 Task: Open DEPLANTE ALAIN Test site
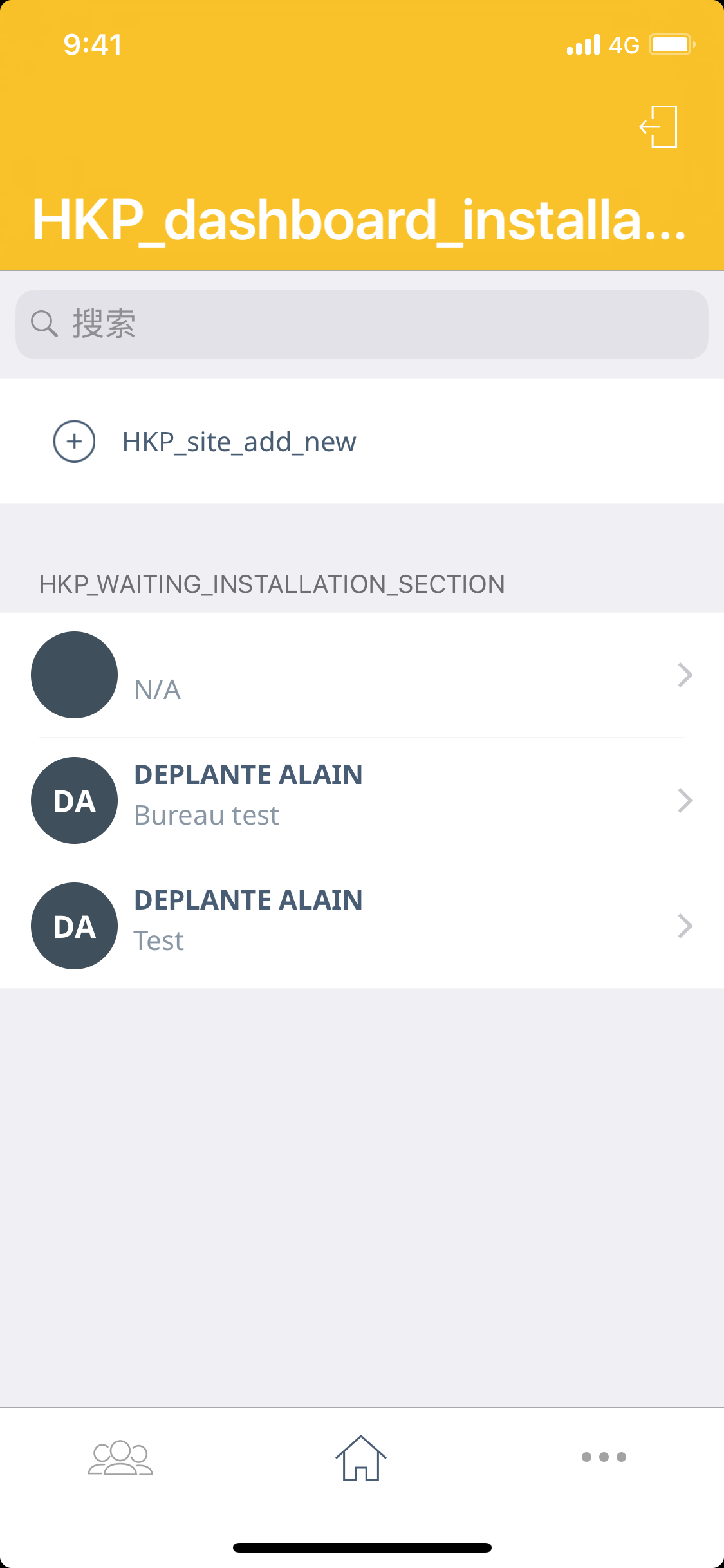[362, 926]
